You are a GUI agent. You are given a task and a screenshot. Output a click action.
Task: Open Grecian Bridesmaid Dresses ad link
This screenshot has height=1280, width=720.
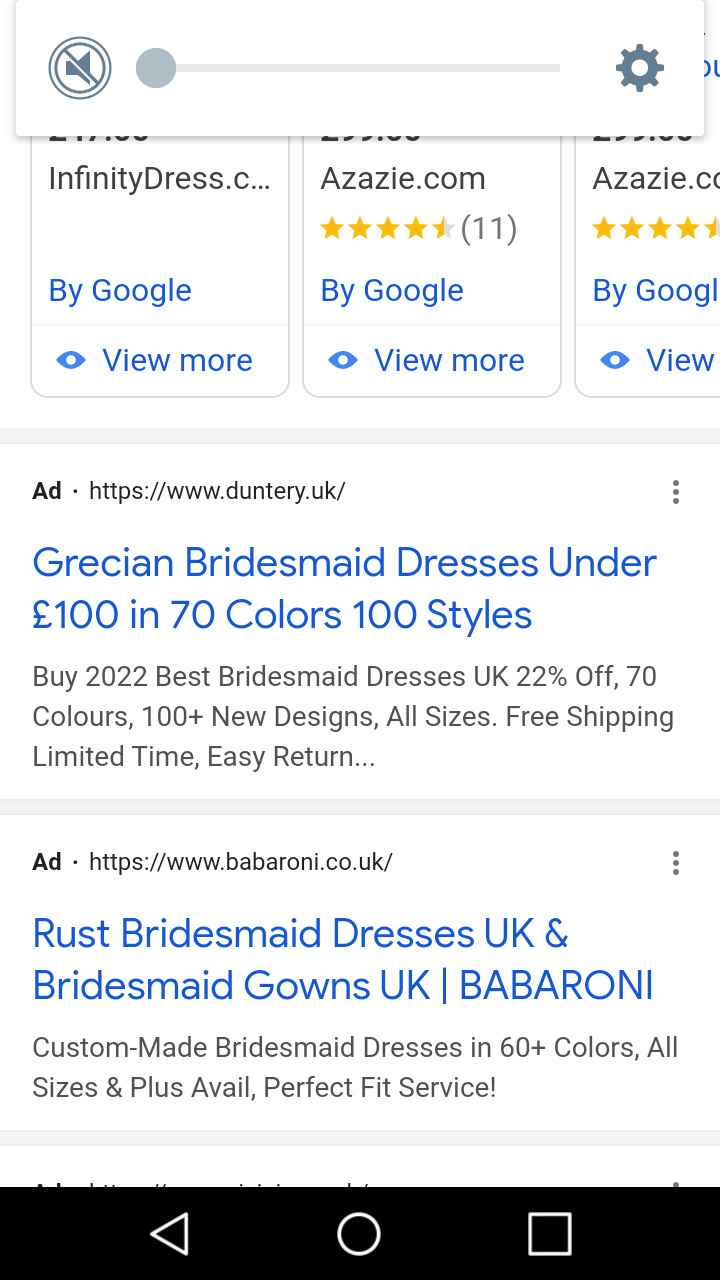344,588
